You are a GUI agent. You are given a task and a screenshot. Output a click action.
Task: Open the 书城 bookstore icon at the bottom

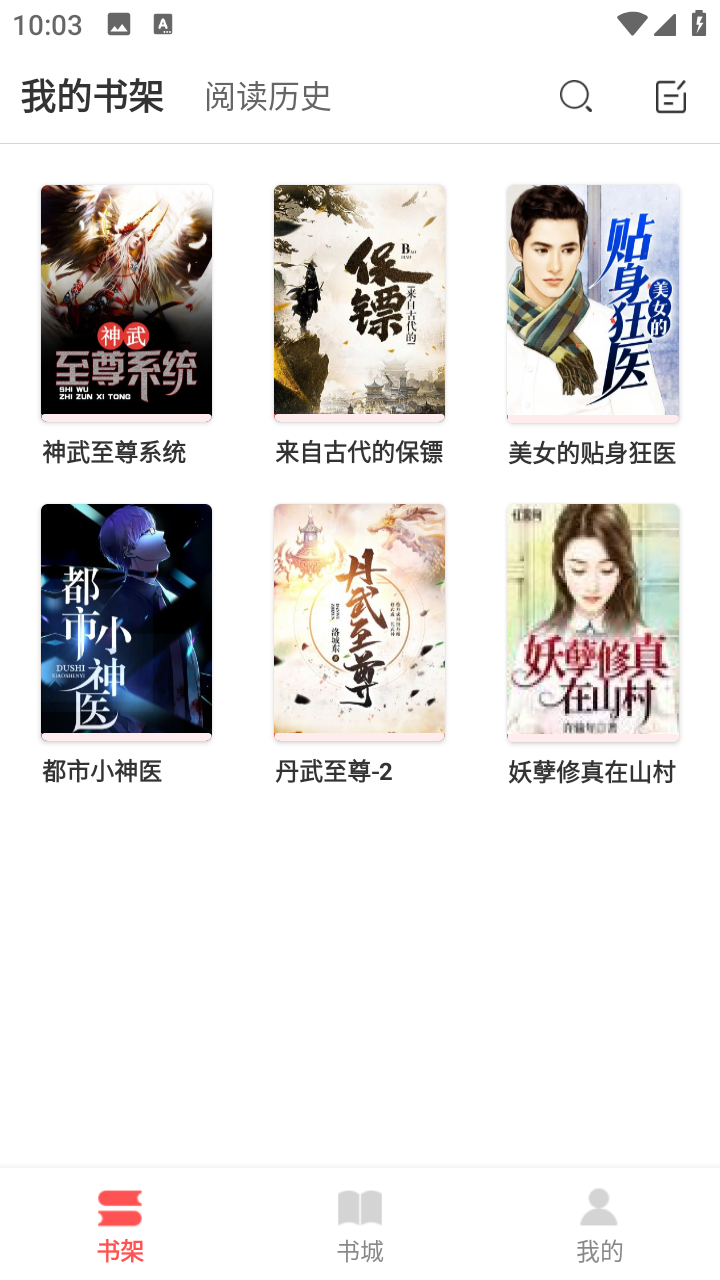360,1205
